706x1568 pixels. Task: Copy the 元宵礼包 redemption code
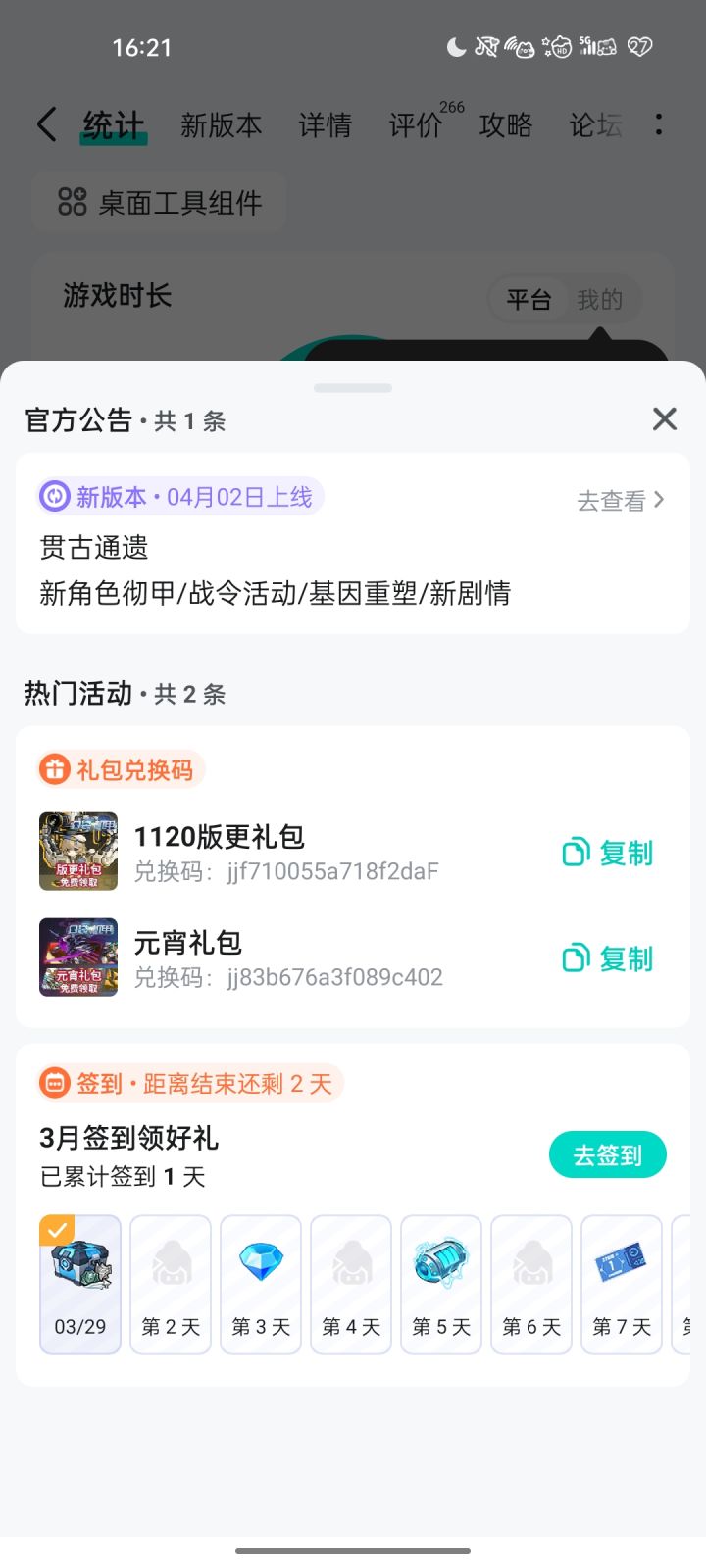point(608,958)
